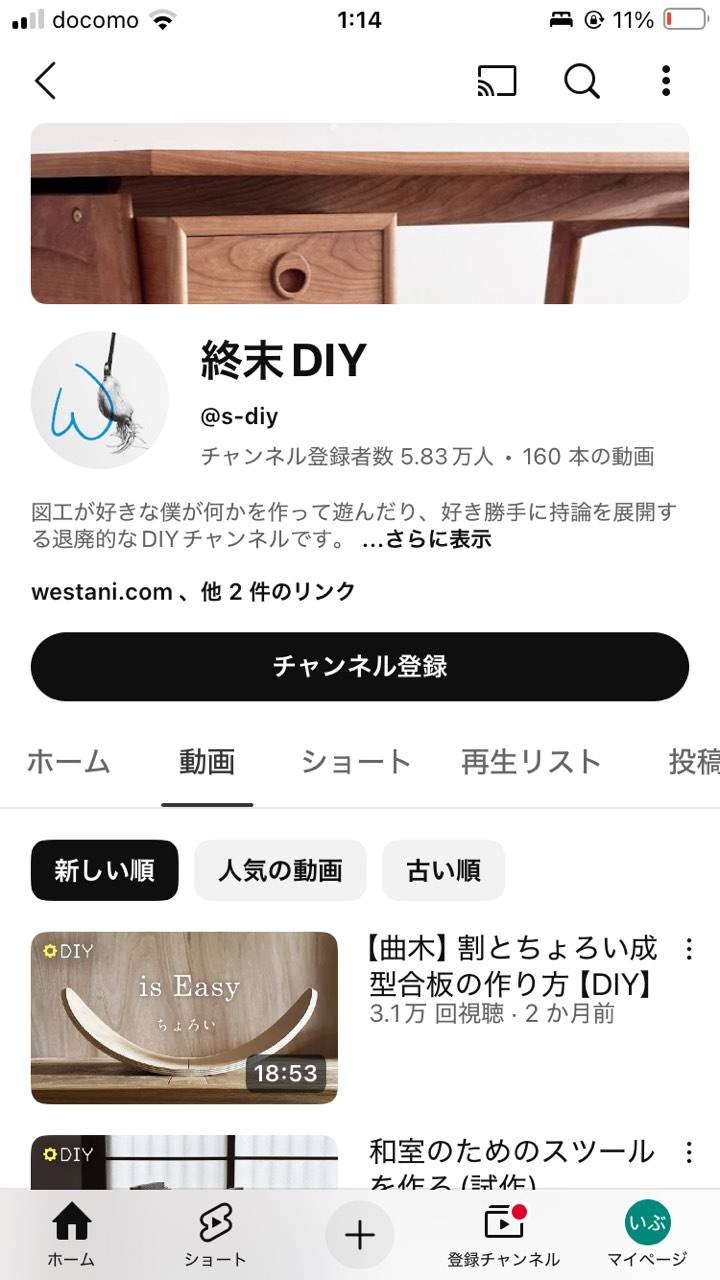Open the westani.com channel link

pos(102,592)
